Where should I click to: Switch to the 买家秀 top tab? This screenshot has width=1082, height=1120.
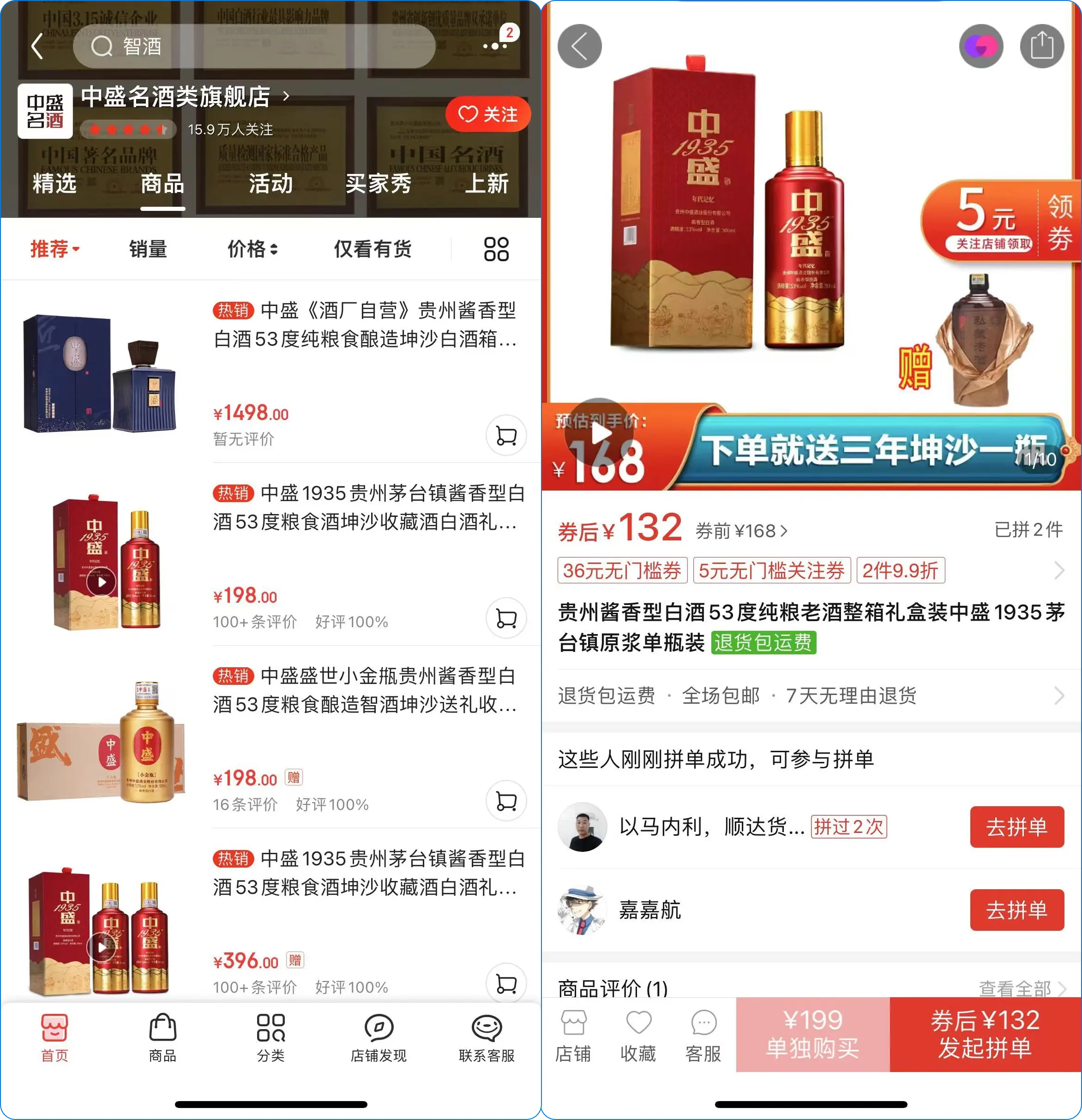pyautogui.click(x=379, y=183)
